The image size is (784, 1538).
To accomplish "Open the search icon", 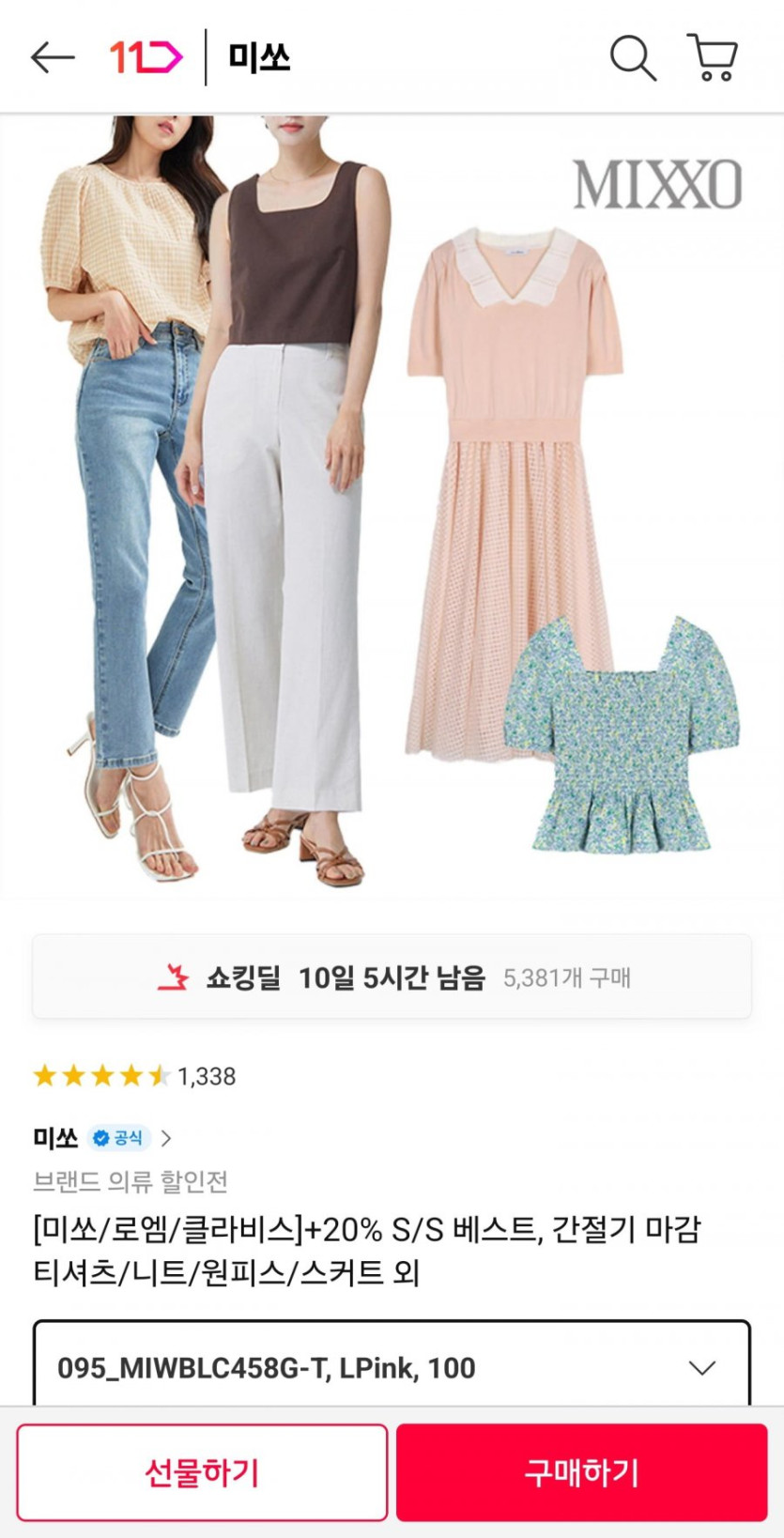I will click(632, 58).
